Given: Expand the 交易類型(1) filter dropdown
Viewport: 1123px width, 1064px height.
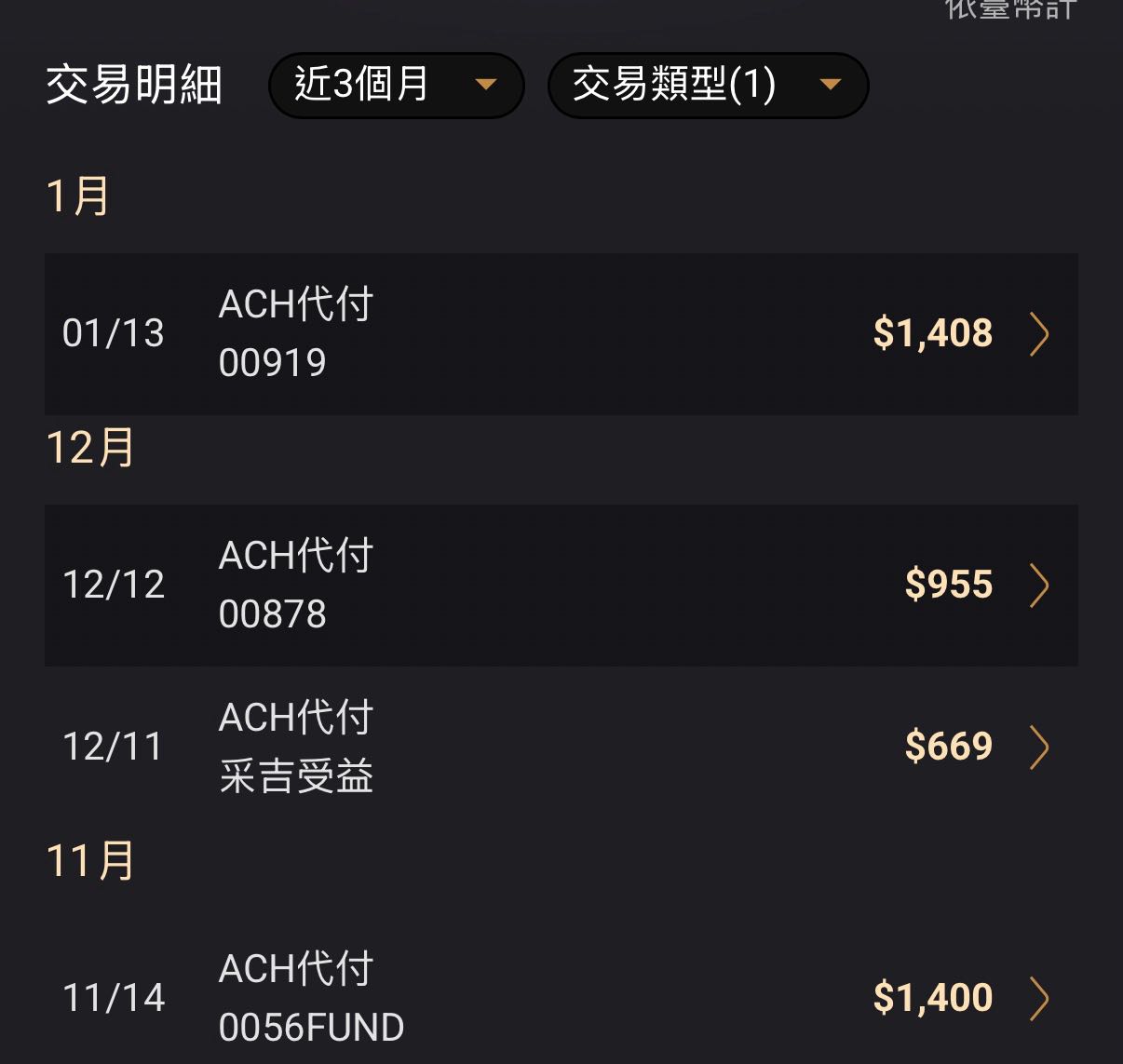Looking at the screenshot, I should 707,86.
